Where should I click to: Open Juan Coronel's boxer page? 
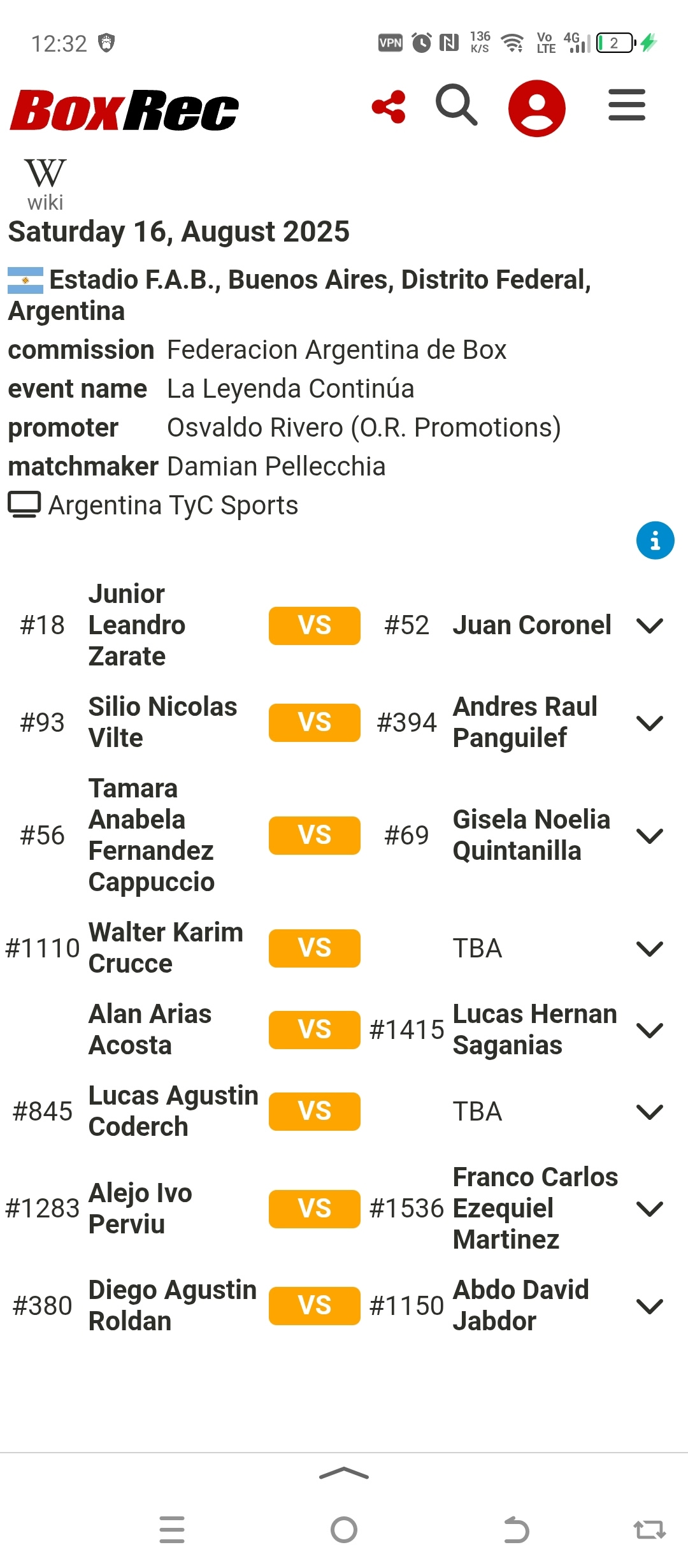click(x=532, y=625)
